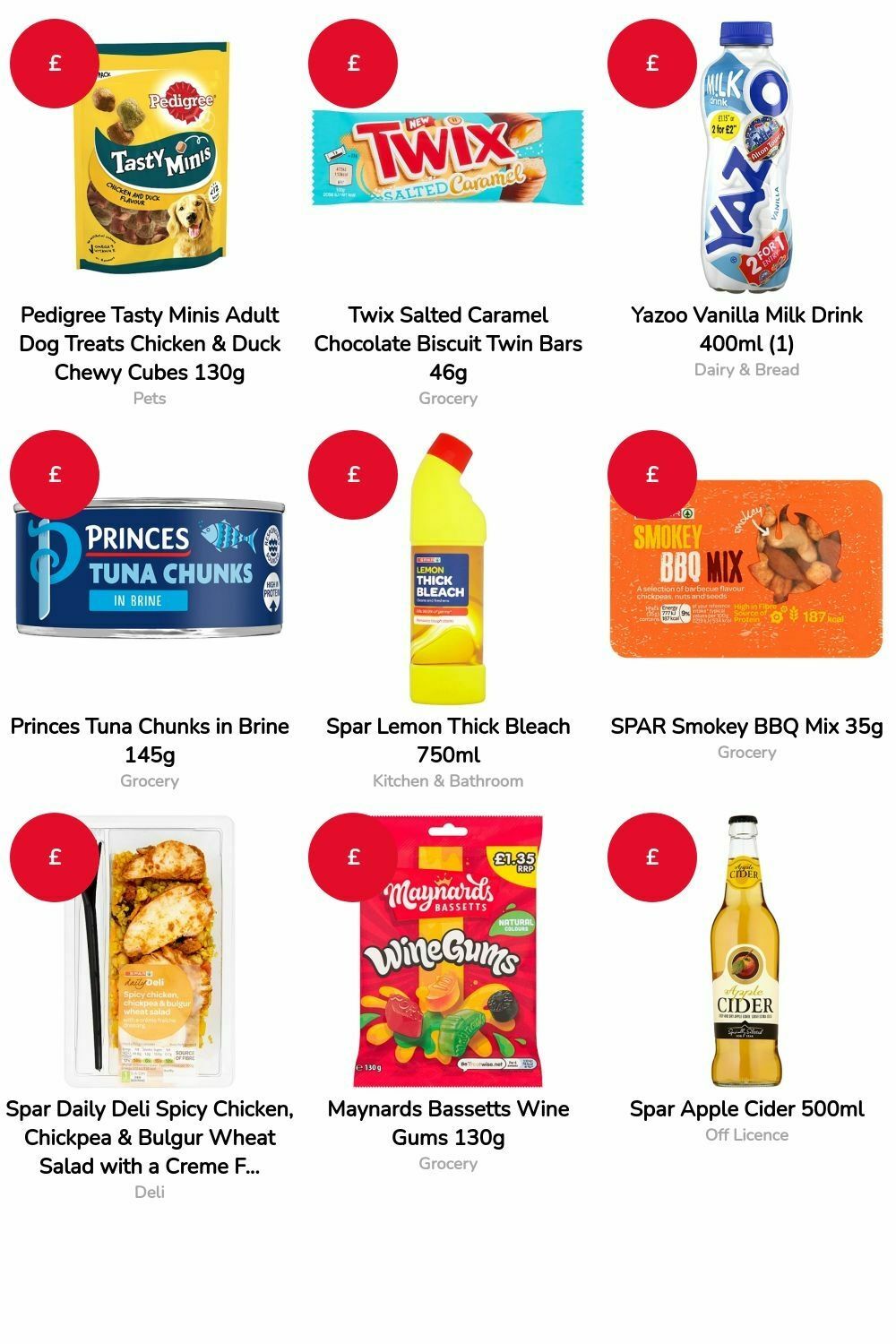Open the Off Licence category link
Image resolution: width=896 pixels, height=1344 pixels.
746,1134
